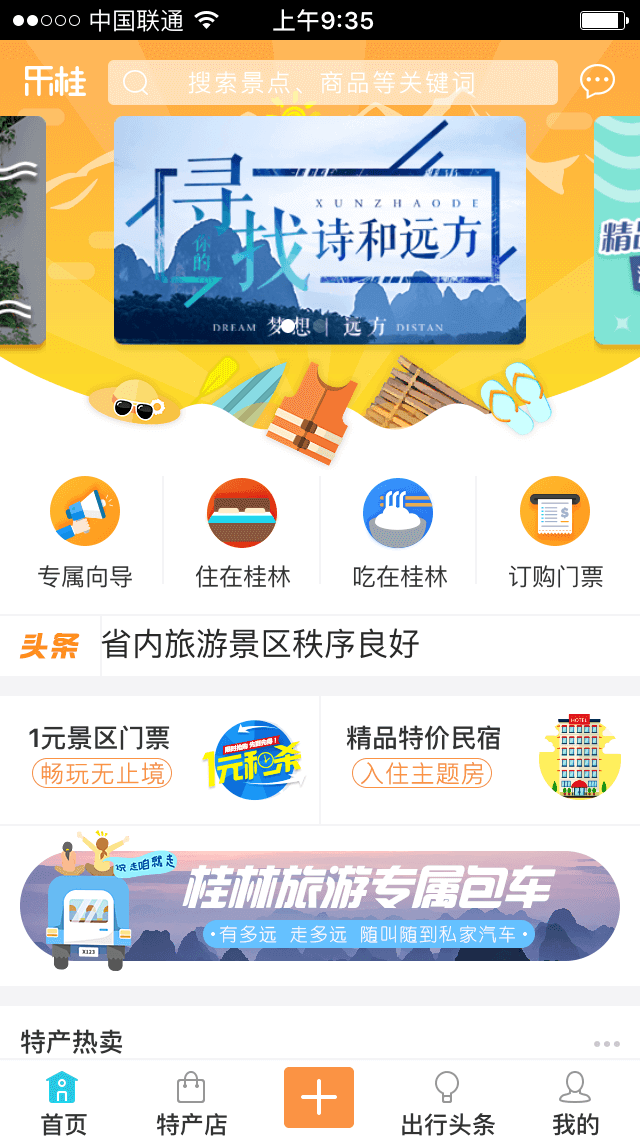Switch to the 首页 tab

tap(63, 1102)
